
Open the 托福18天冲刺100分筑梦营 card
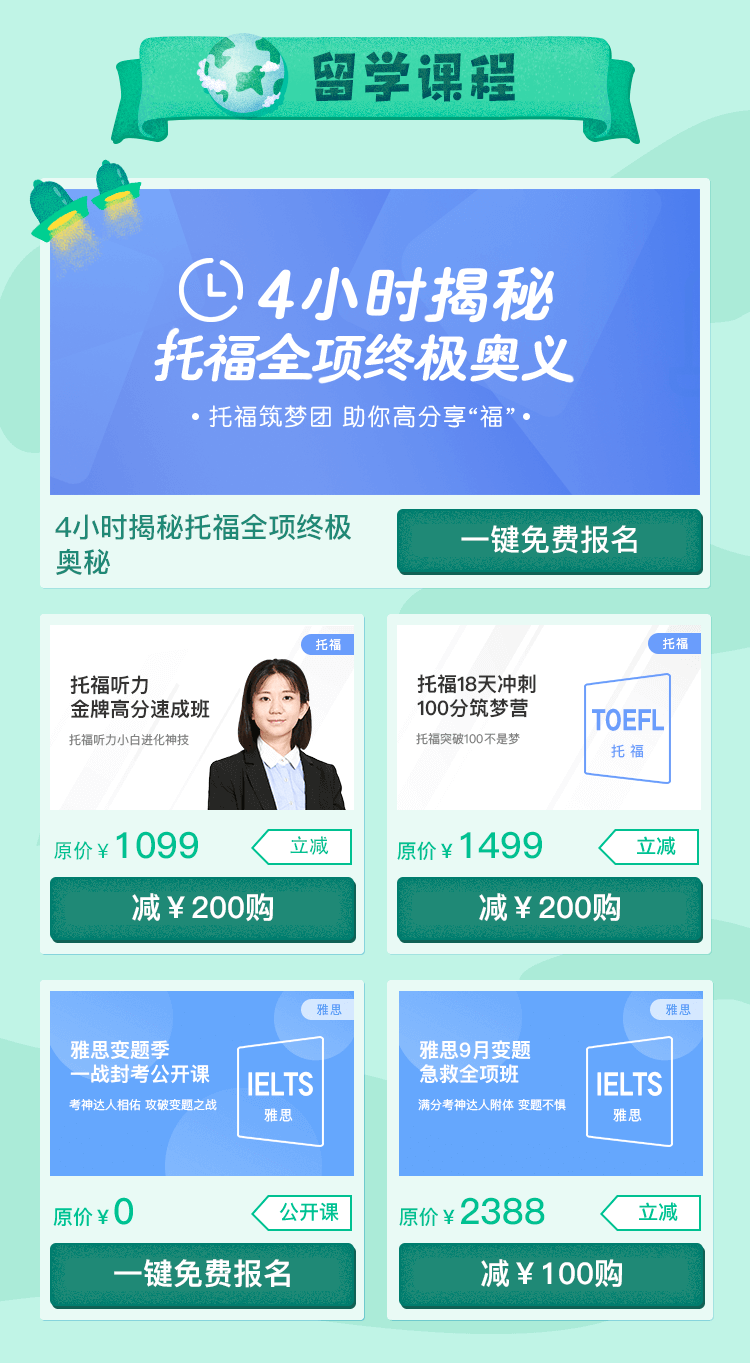(549, 718)
